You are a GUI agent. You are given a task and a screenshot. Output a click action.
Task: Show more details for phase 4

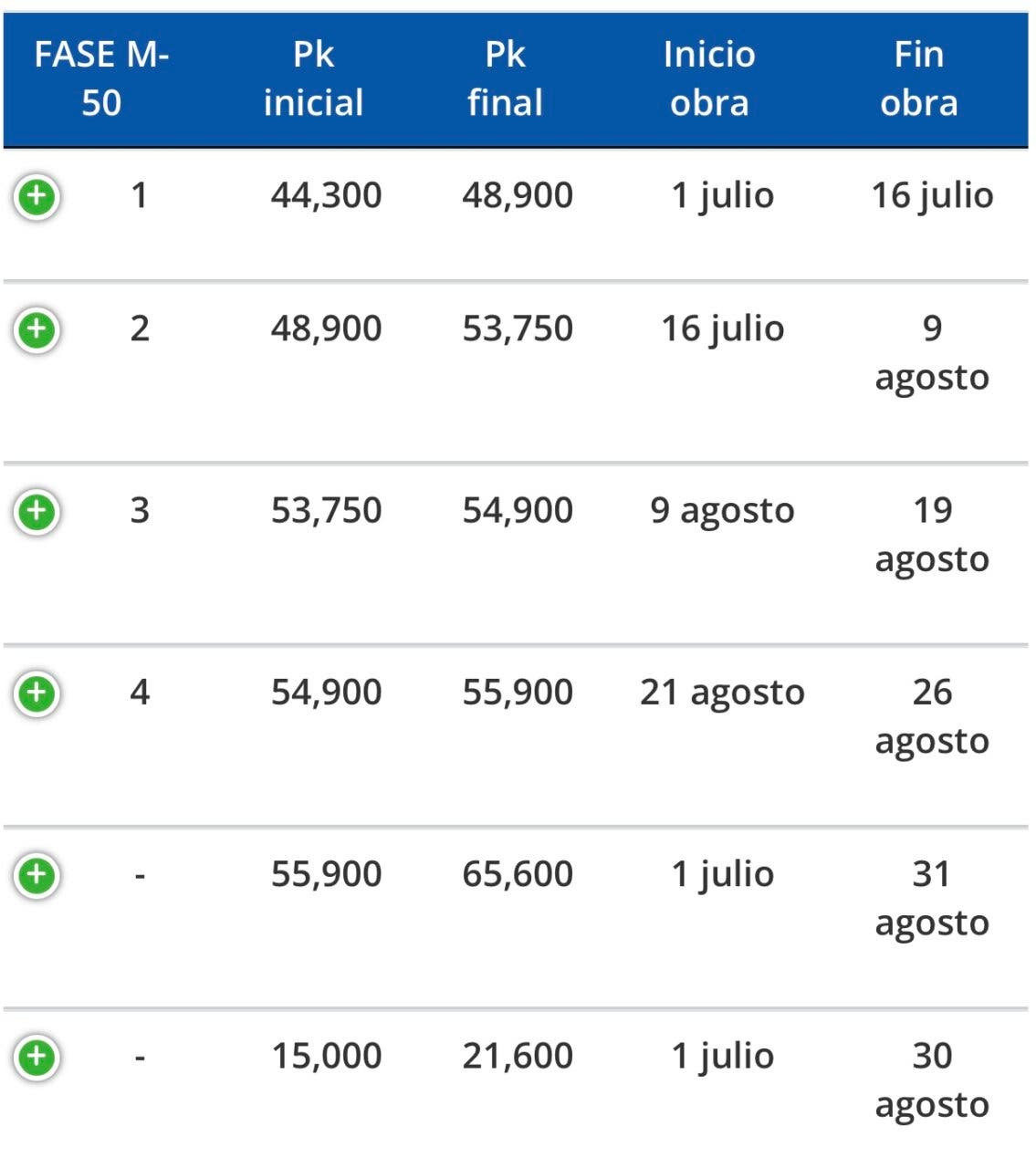pos(37,693)
